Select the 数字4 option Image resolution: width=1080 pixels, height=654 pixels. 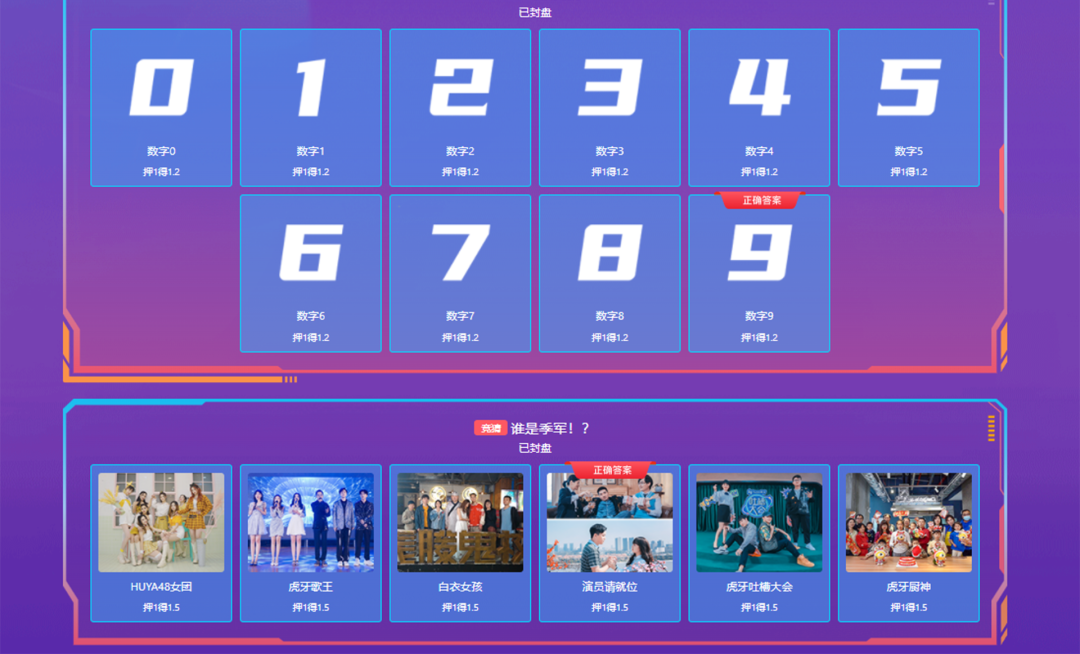[x=759, y=107]
